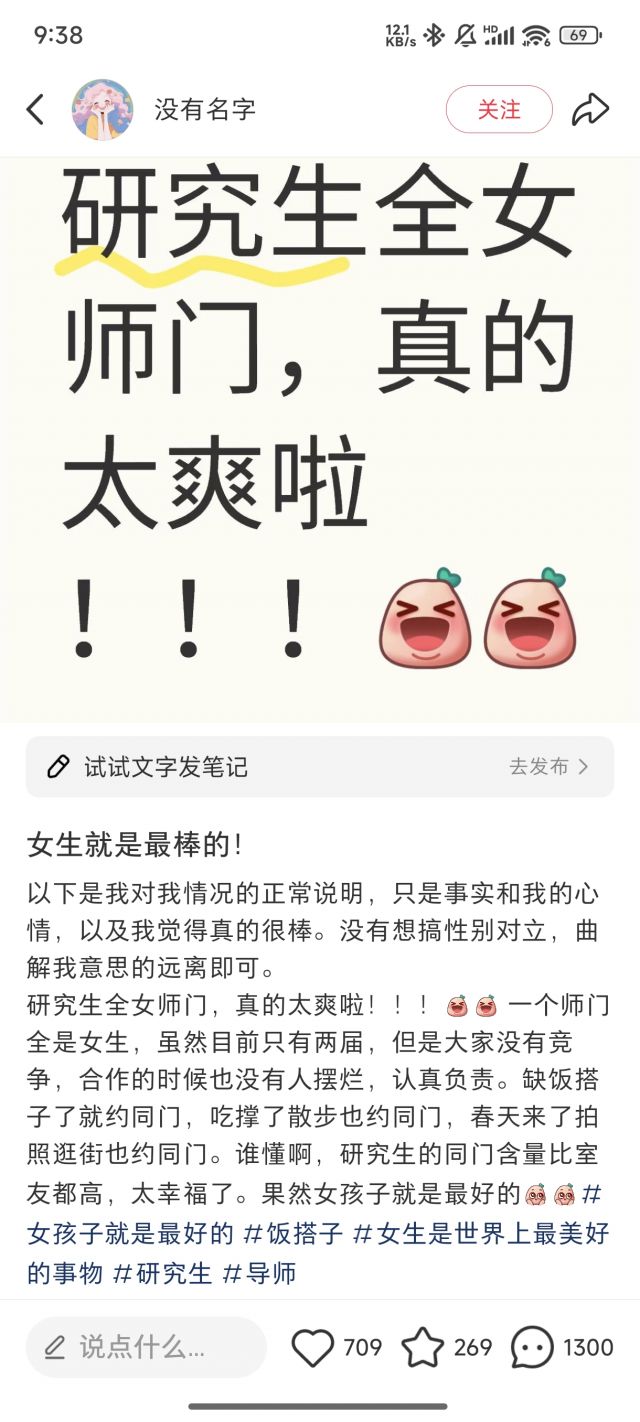Screen dimensions: 640x1422
Task: Tap the 说点什么 comment input field
Action: [x=146, y=1347]
